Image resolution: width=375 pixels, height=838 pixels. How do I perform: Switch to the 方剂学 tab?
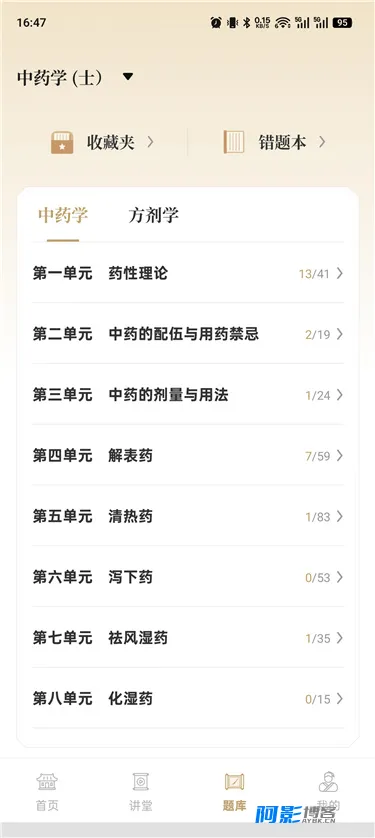[x=153, y=215]
